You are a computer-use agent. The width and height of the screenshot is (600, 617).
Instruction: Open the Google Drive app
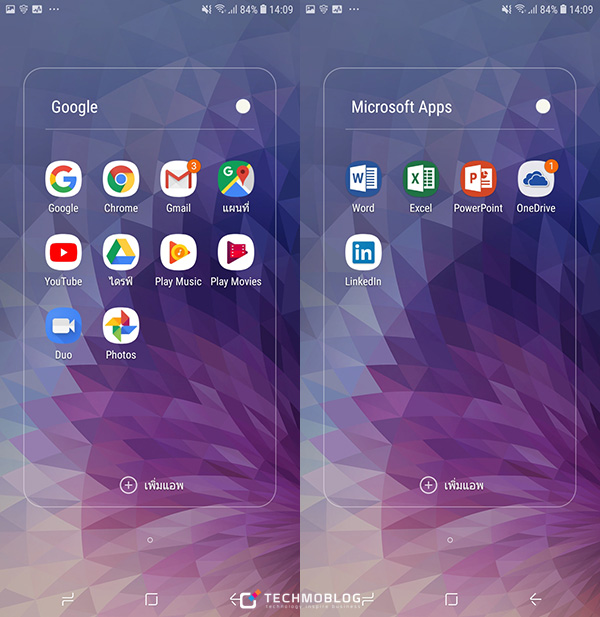(x=121, y=253)
